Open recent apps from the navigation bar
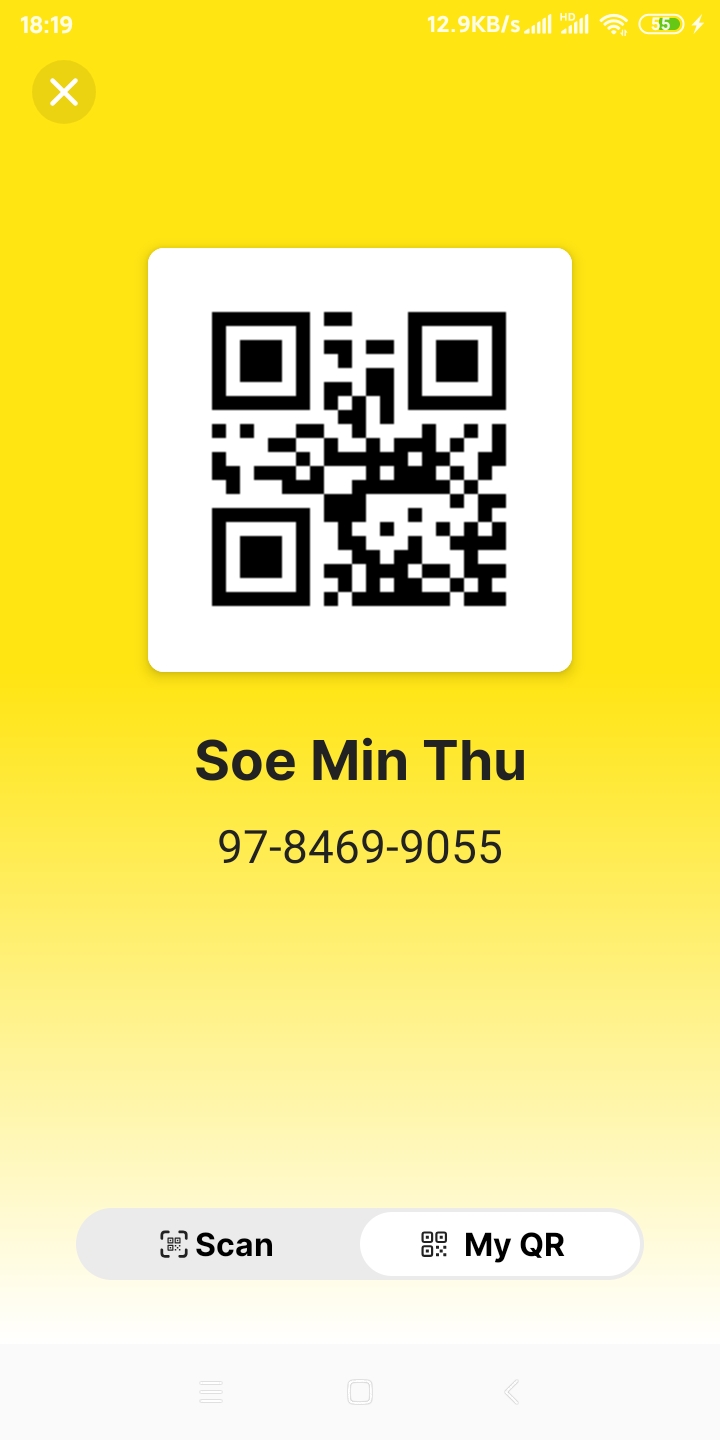 (210, 1392)
